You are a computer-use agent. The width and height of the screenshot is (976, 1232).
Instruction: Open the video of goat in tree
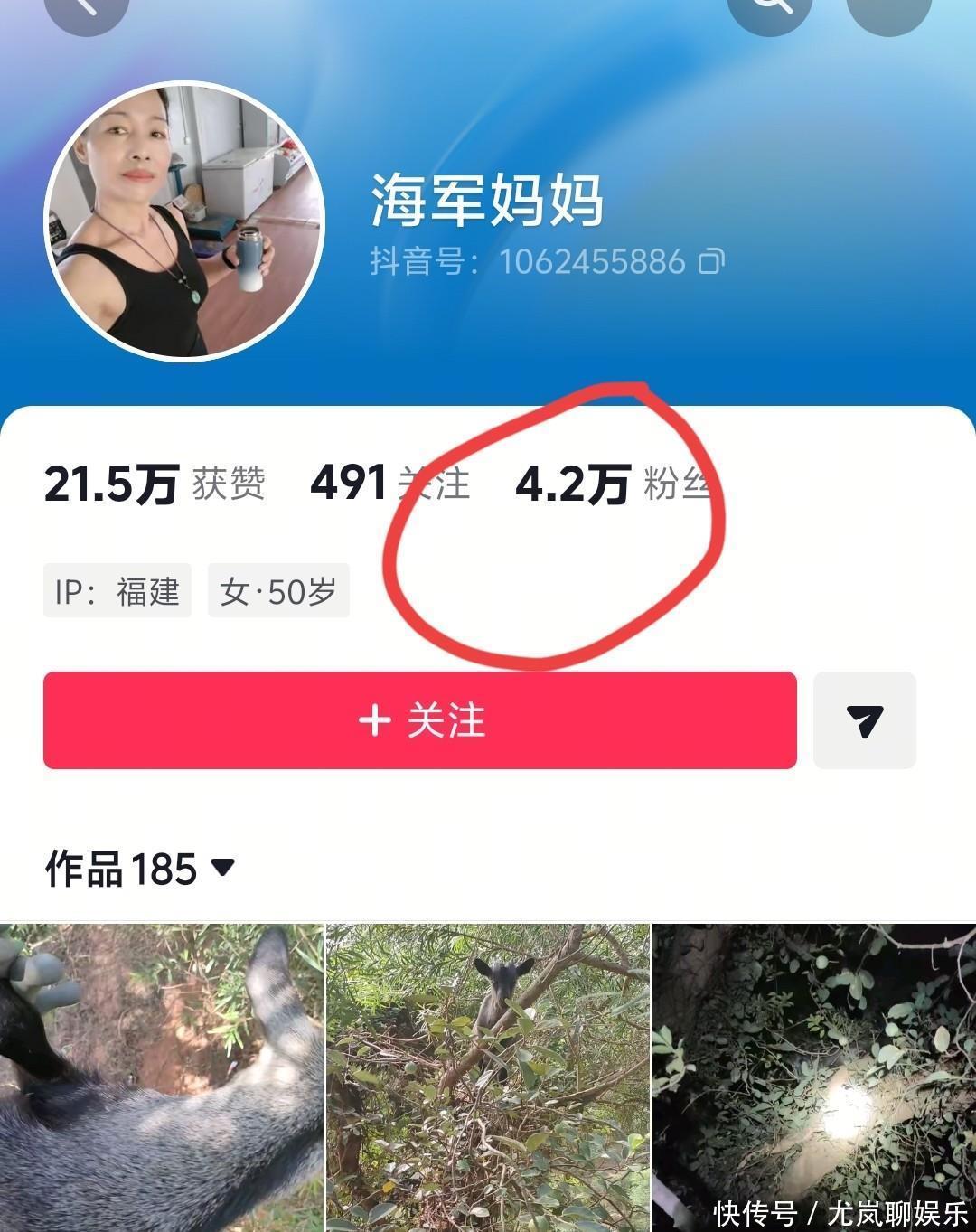487,1076
